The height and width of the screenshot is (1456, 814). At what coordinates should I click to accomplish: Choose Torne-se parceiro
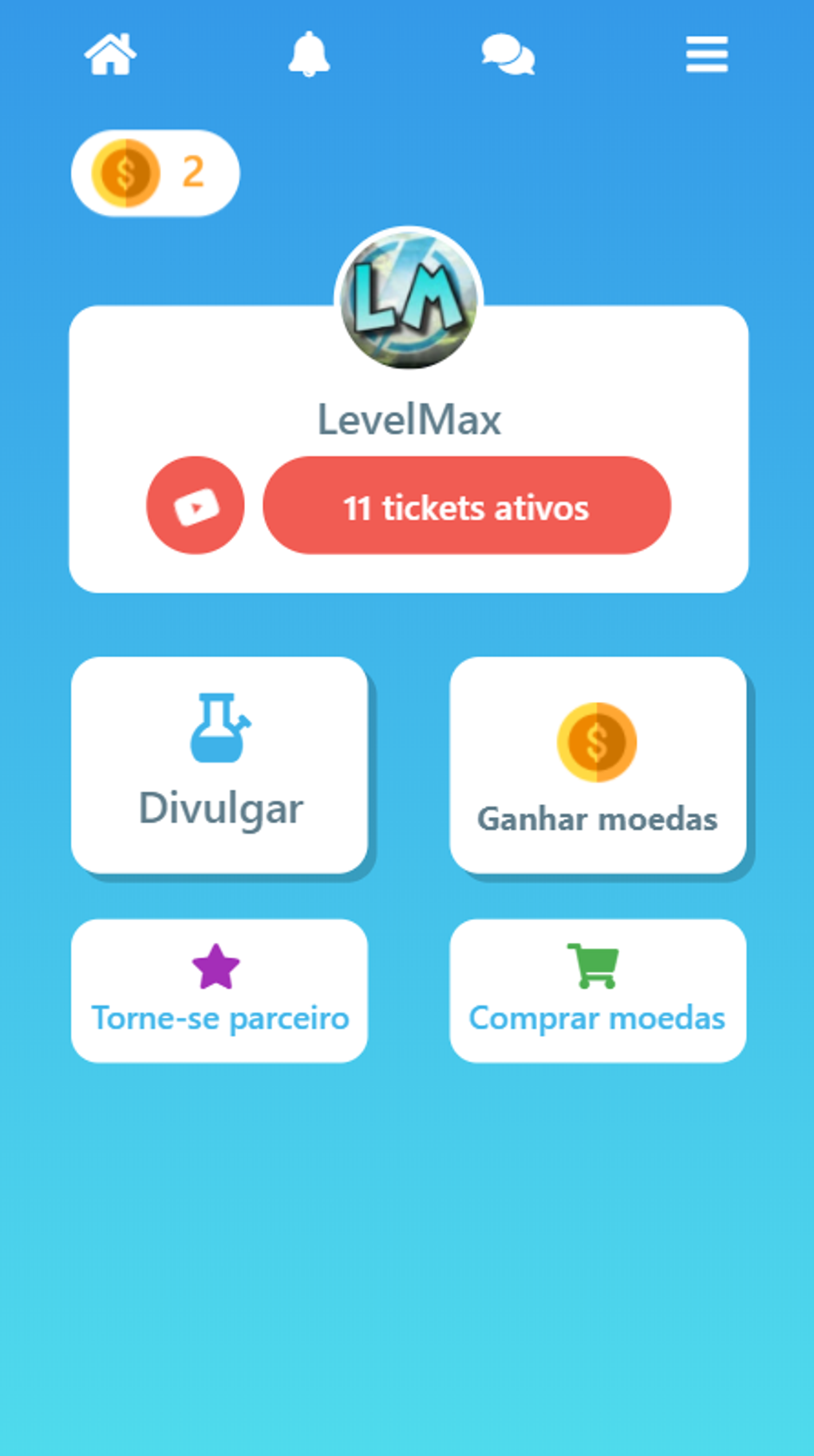tap(219, 990)
